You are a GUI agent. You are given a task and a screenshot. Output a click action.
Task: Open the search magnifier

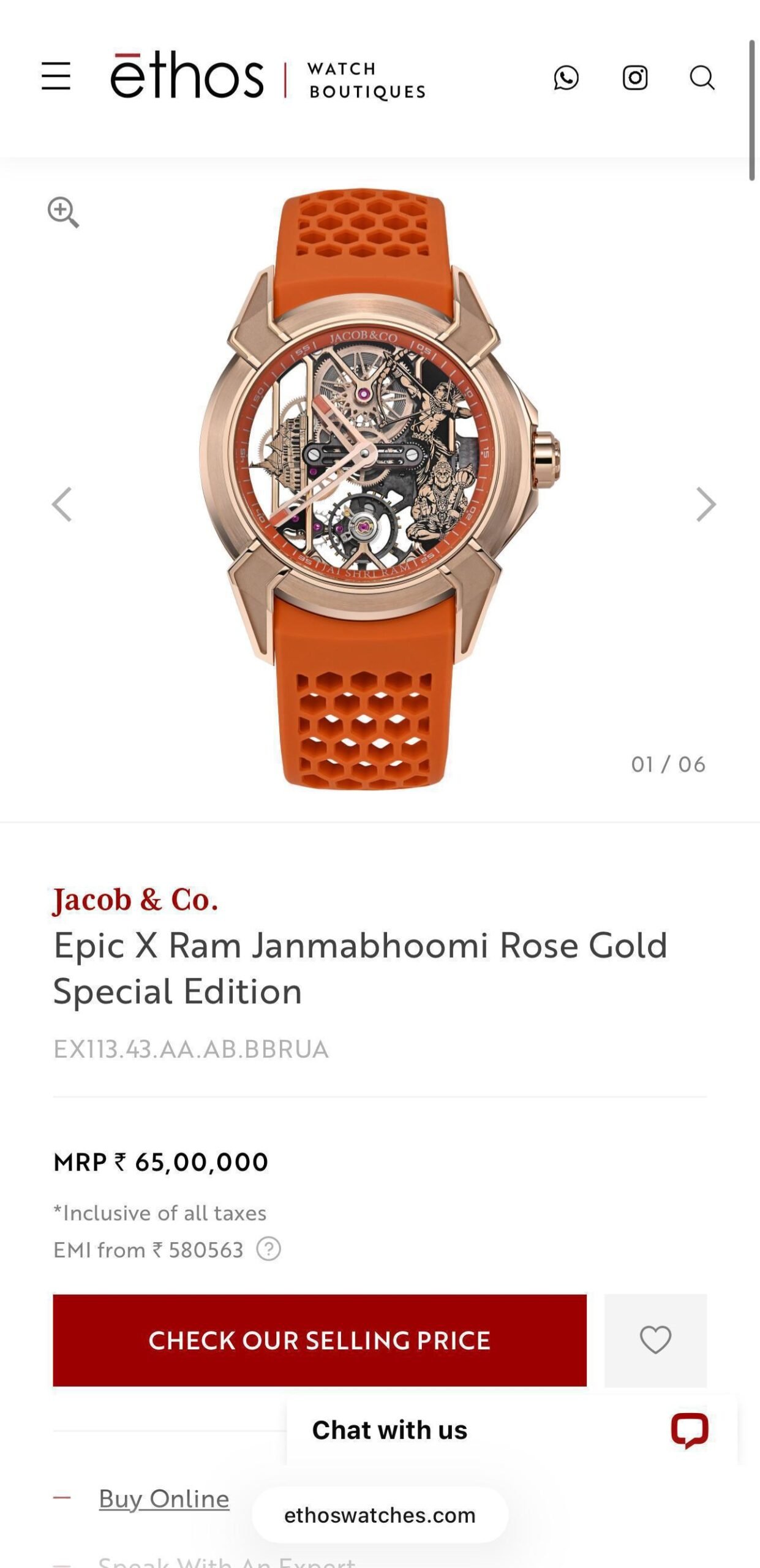702,78
